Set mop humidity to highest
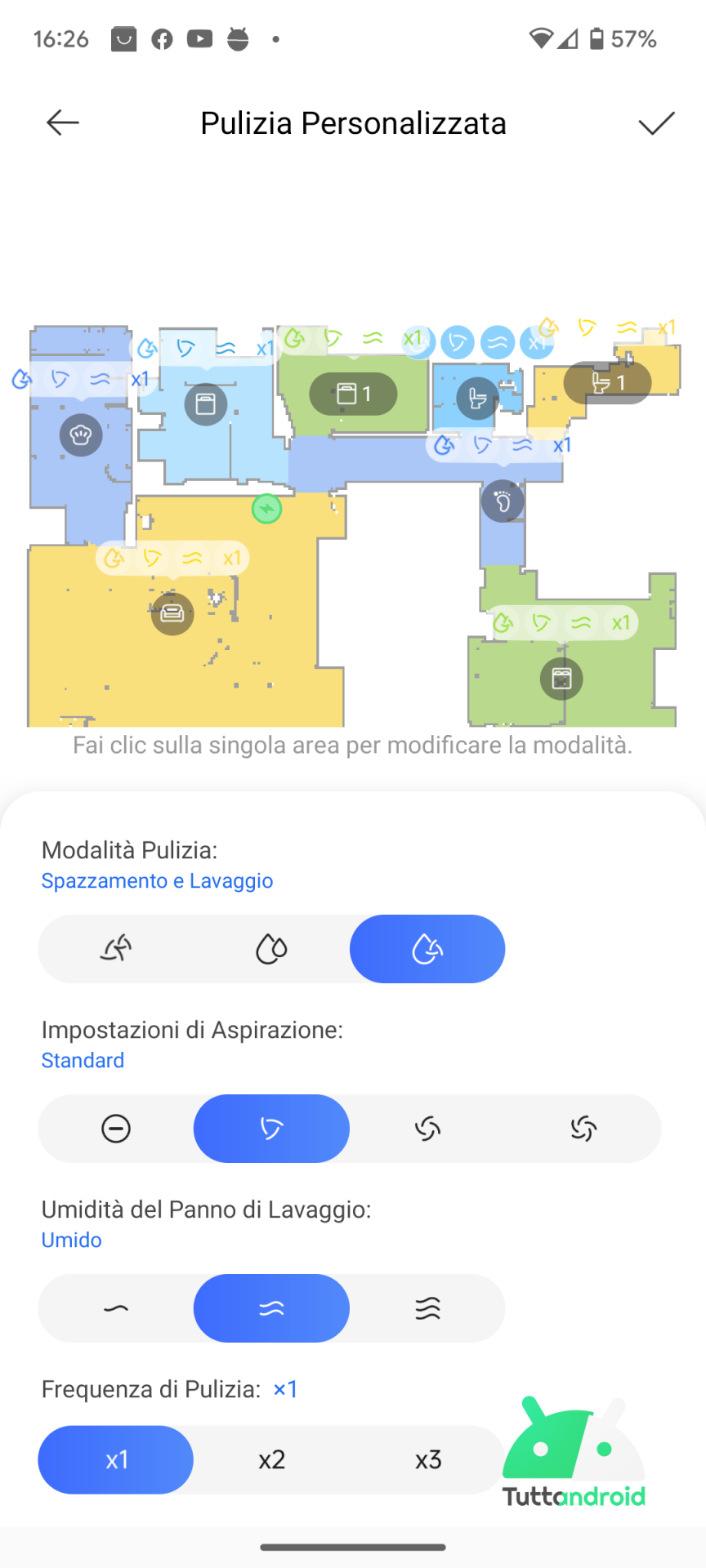This screenshot has height=1568, width=706. coord(427,1308)
